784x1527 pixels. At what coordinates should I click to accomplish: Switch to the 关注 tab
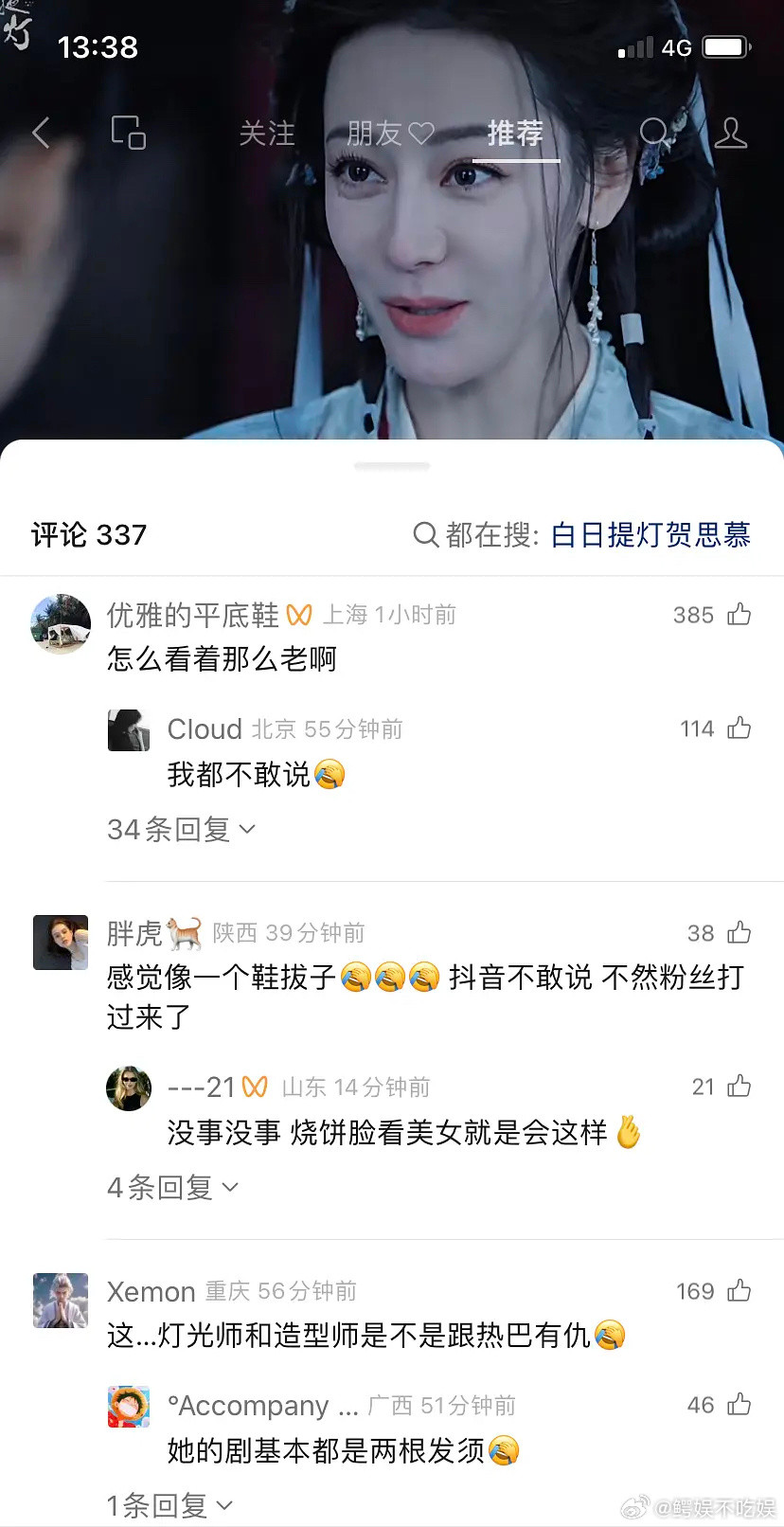268,133
